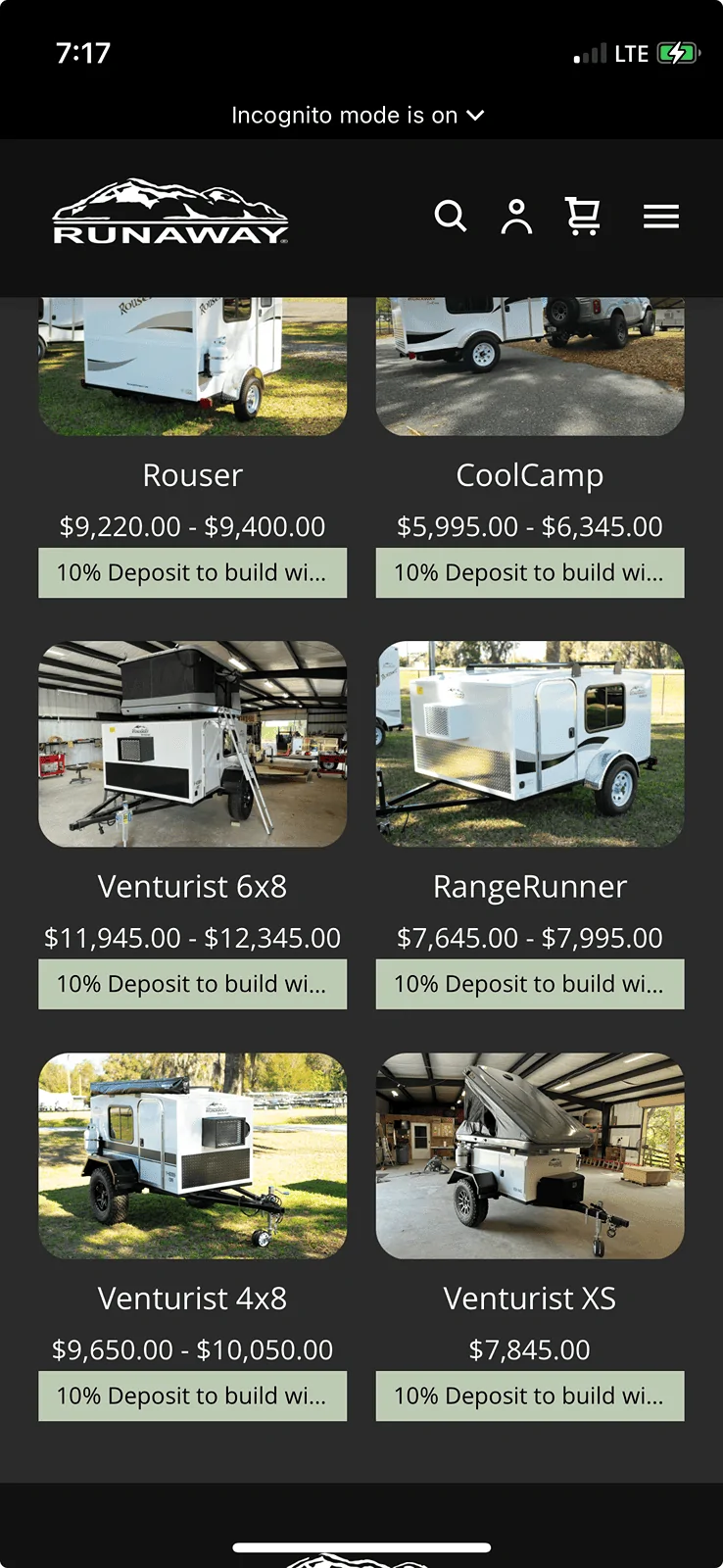
Task: Expand the Incognito mode dropdown
Action: [x=358, y=116]
